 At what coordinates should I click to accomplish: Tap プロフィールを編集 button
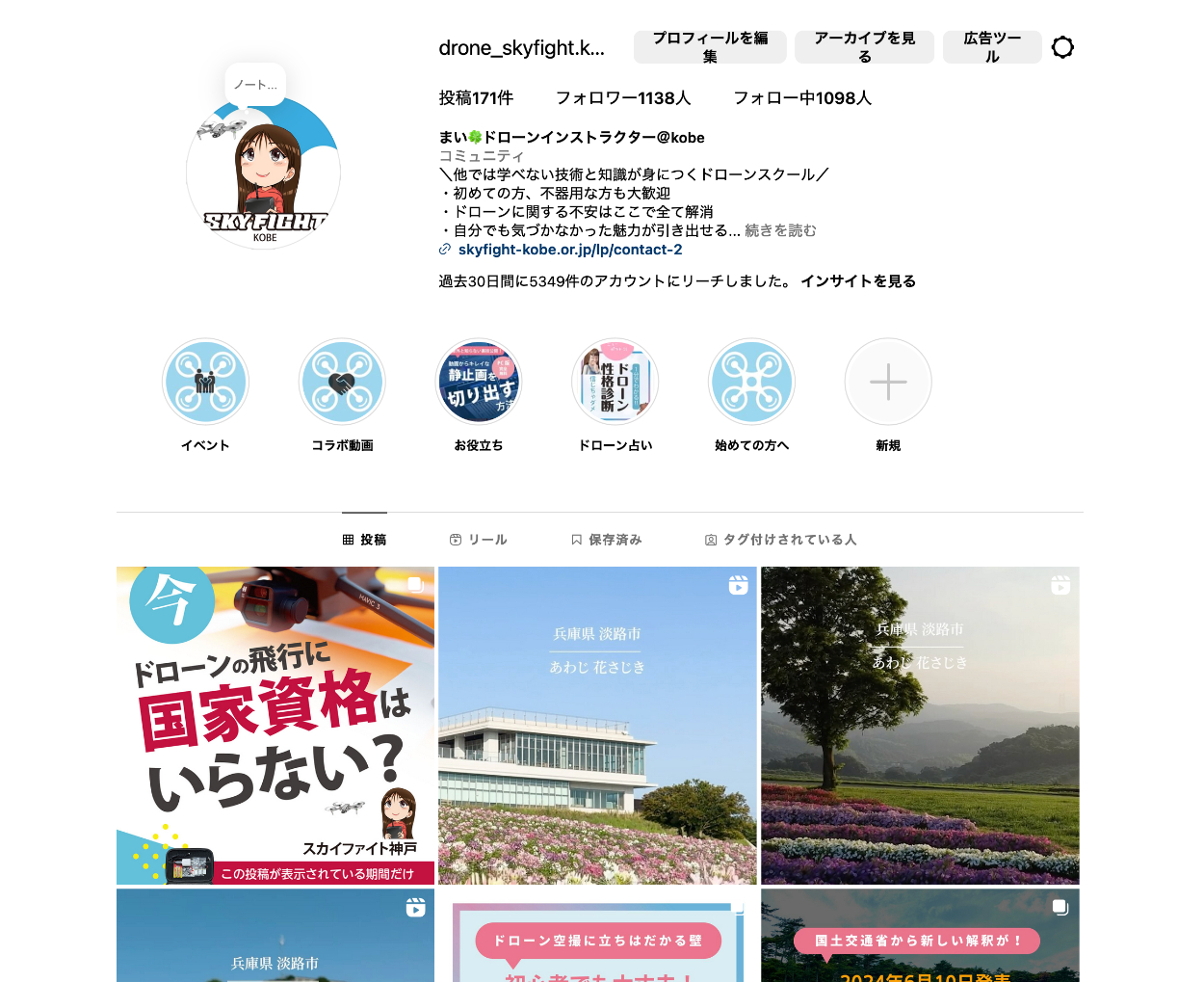[x=710, y=47]
